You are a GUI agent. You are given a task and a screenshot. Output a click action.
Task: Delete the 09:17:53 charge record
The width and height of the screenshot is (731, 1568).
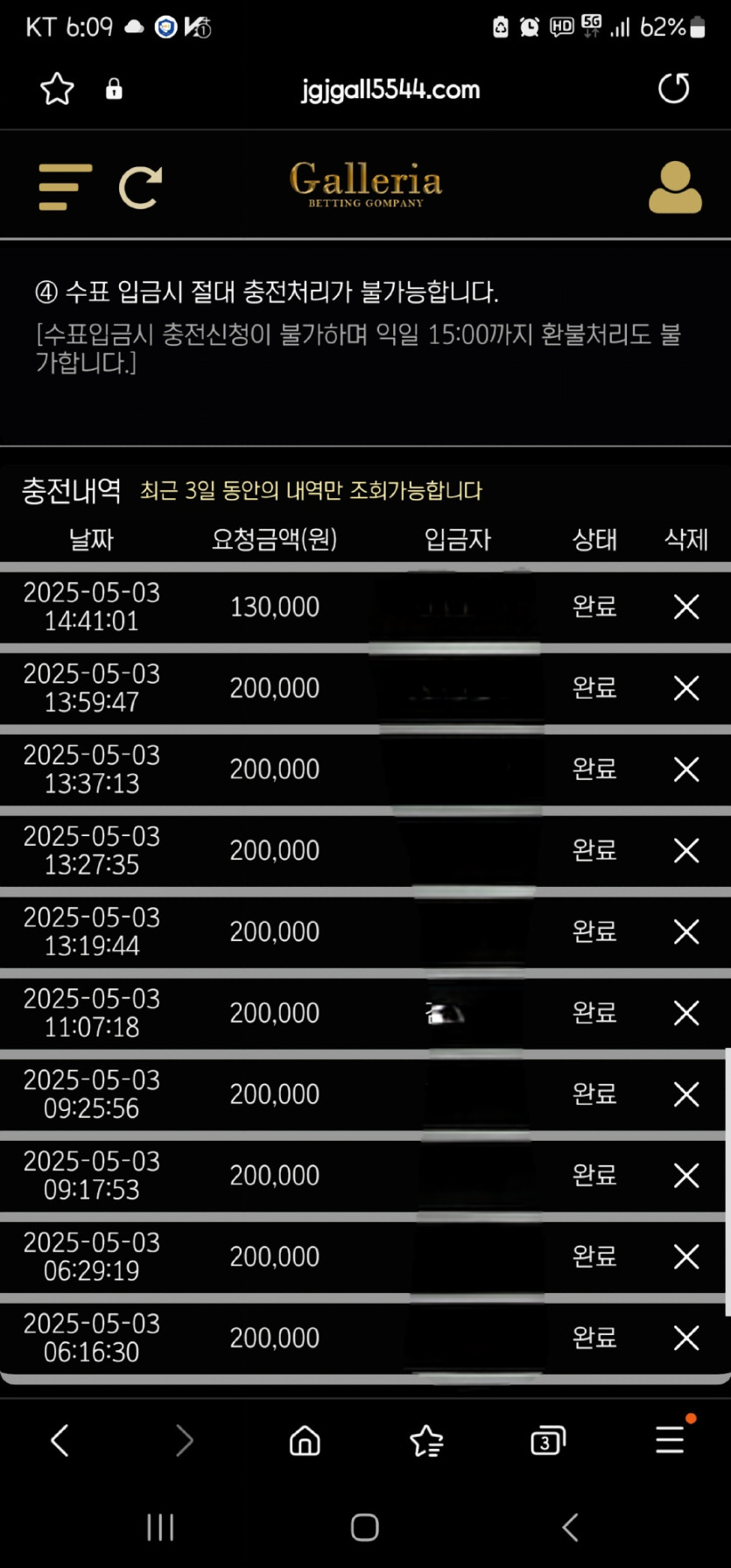[686, 1175]
